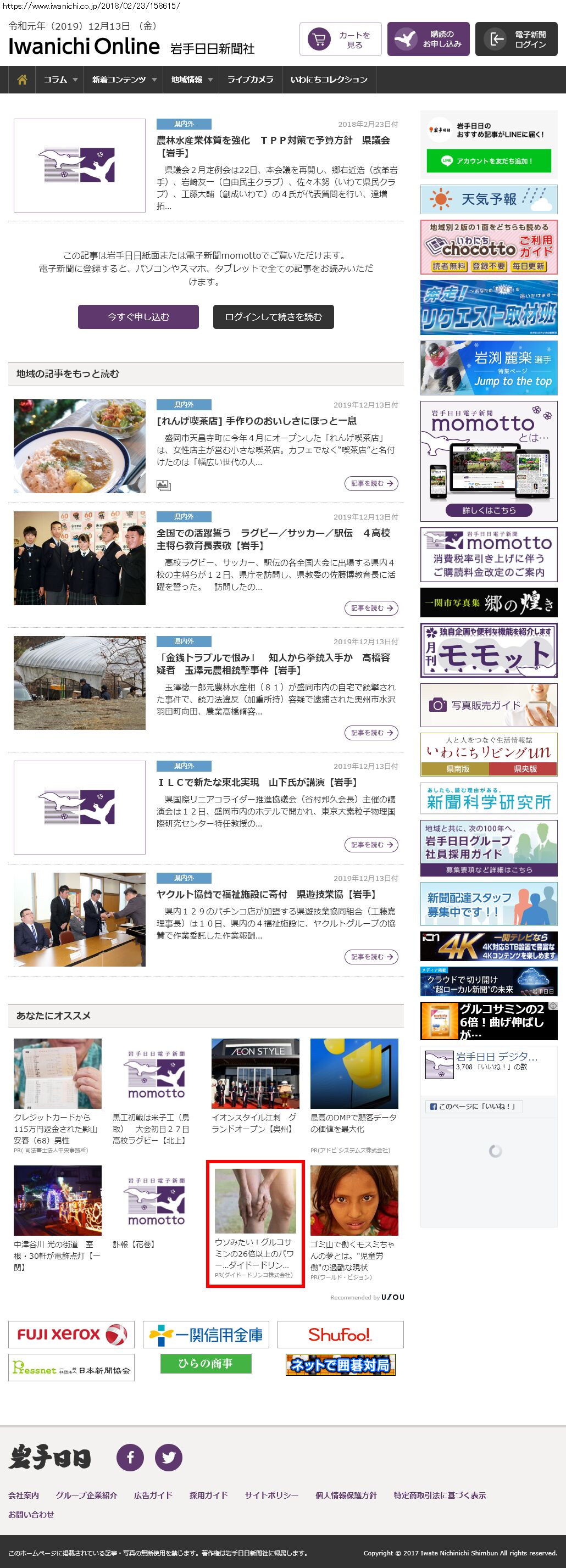Open the 天気予報 weather banner
This screenshot has width=566, height=1568.
[489, 199]
